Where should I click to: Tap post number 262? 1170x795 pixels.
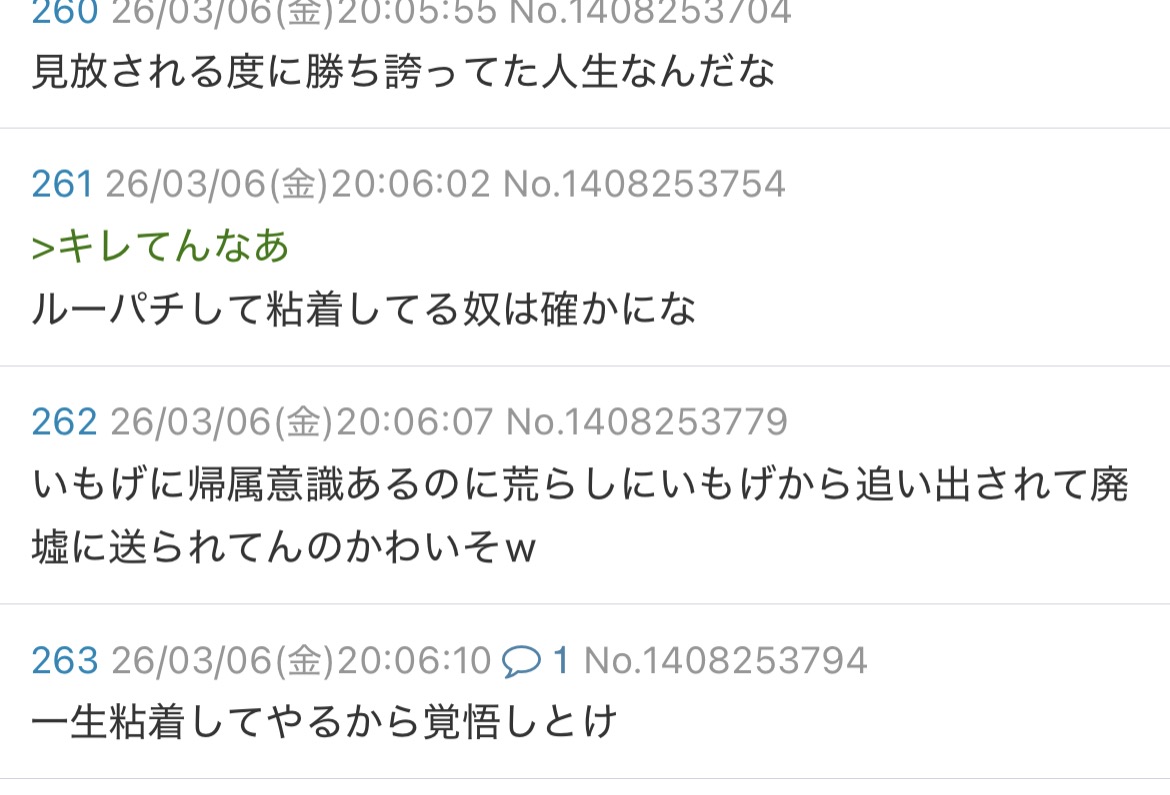coord(64,422)
